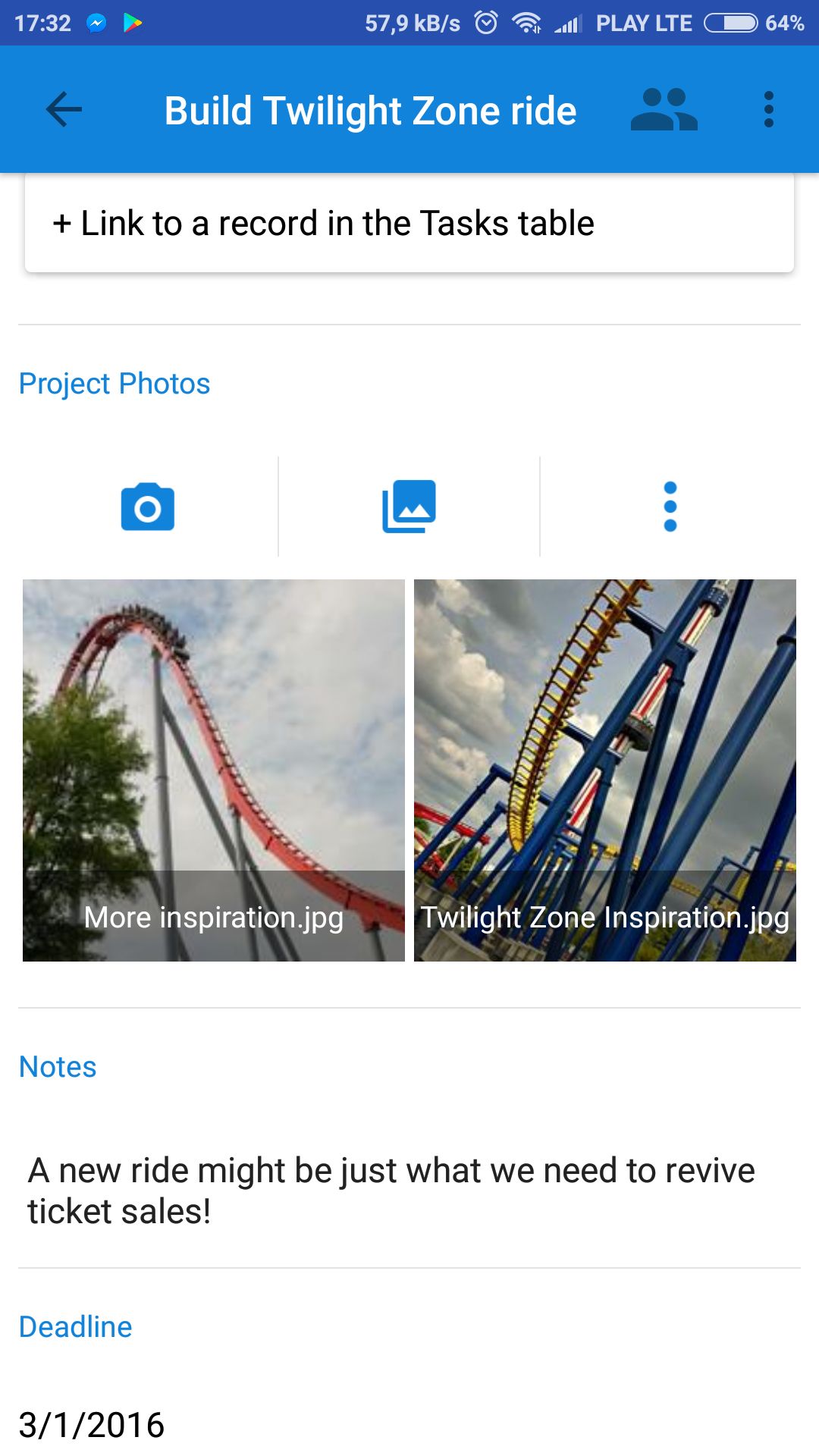This screenshot has height=1456, width=819.
Task: Open More inspiration.jpg photo
Action: coord(214,770)
